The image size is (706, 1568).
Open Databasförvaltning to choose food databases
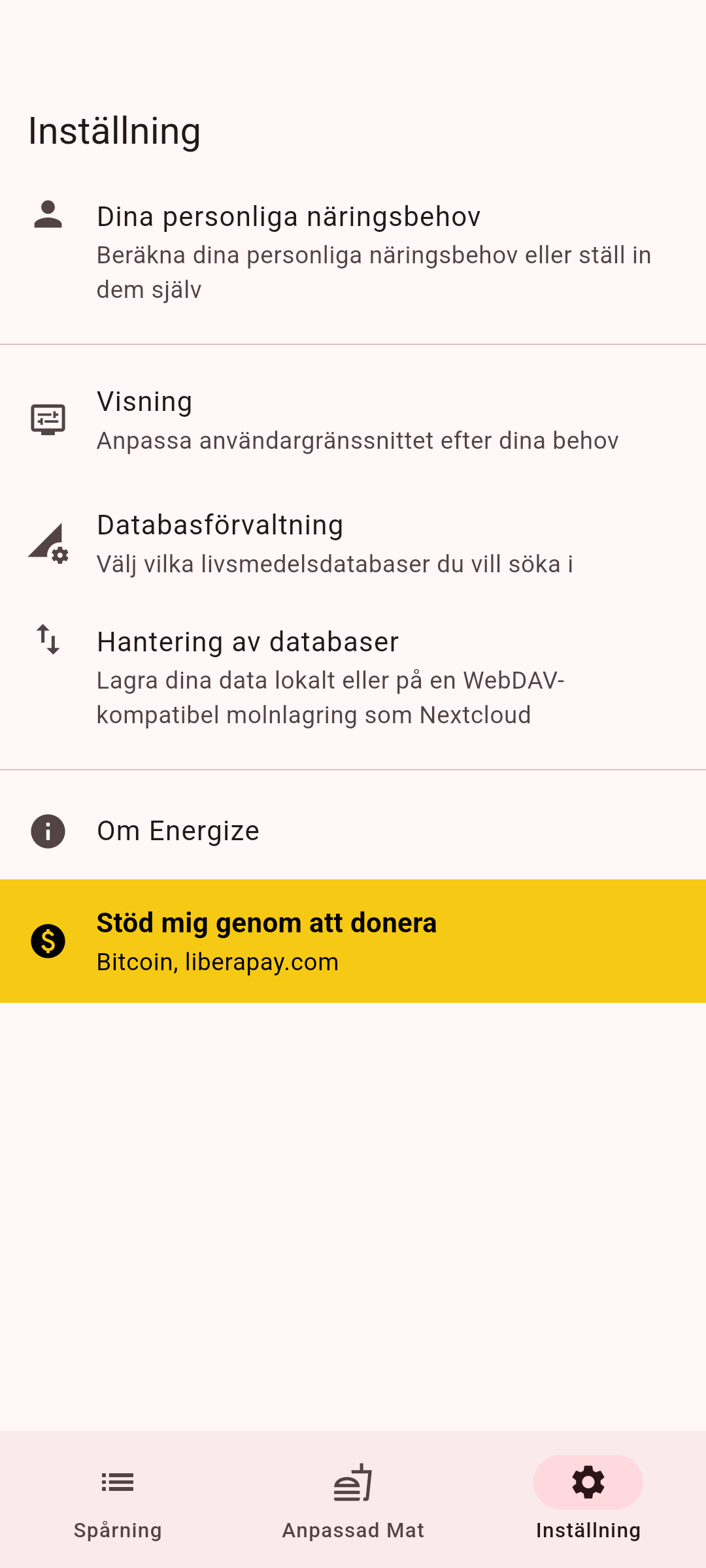click(353, 544)
